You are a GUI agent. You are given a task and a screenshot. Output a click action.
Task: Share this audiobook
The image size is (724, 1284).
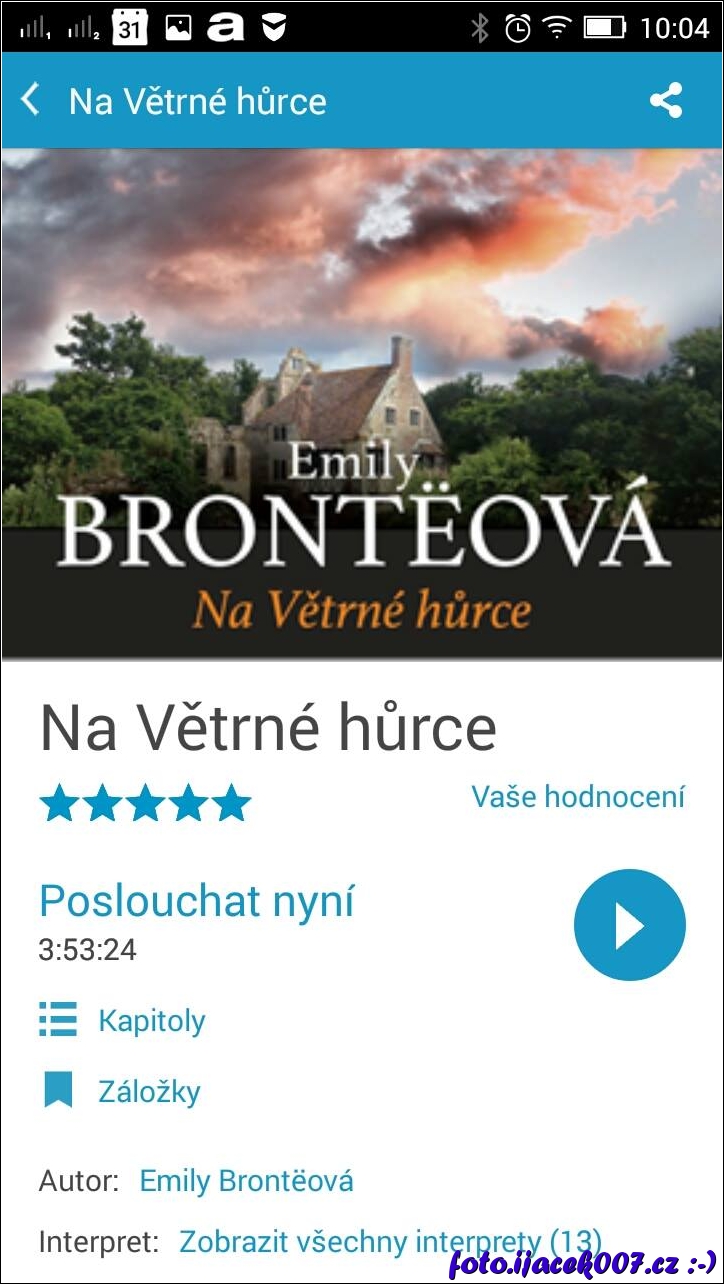(x=666, y=100)
